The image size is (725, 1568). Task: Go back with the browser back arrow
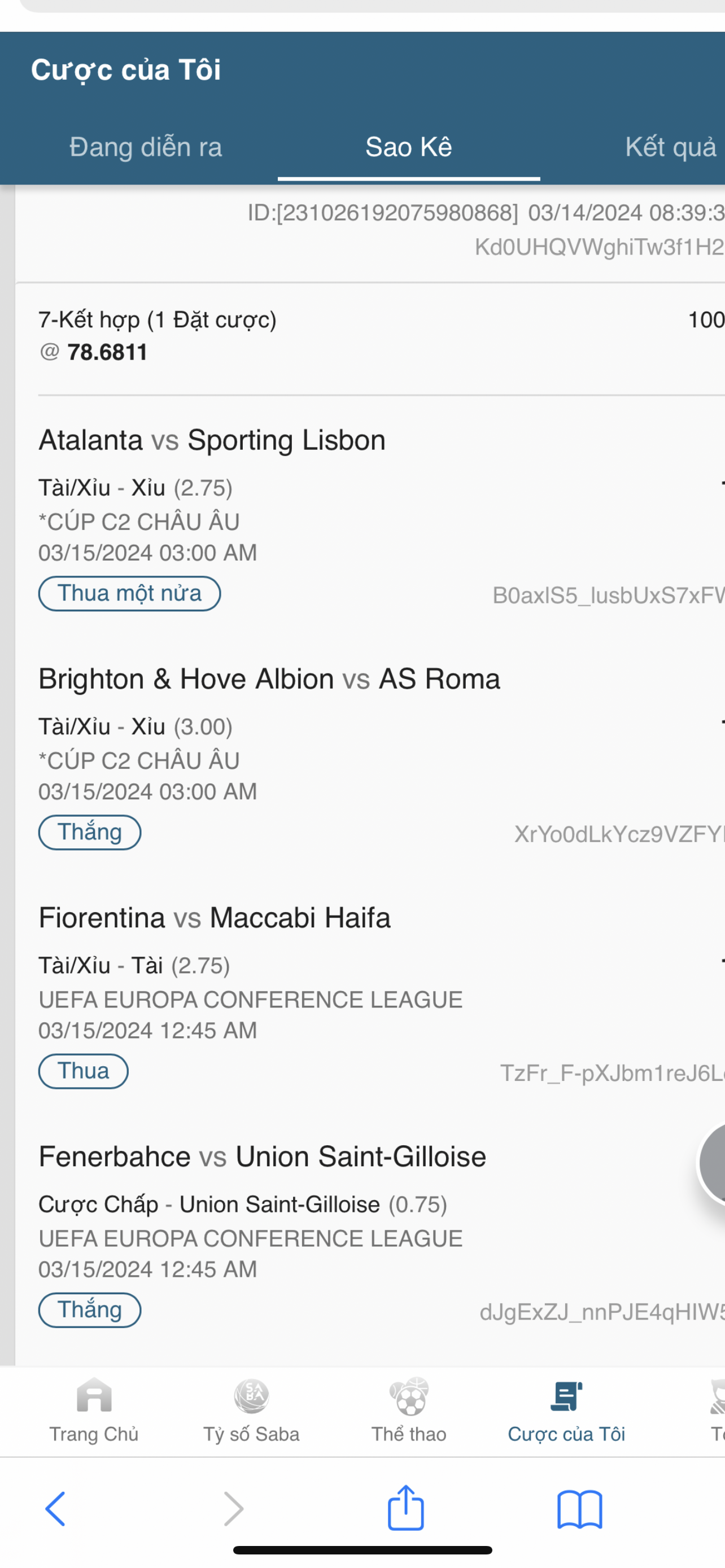(x=55, y=1509)
